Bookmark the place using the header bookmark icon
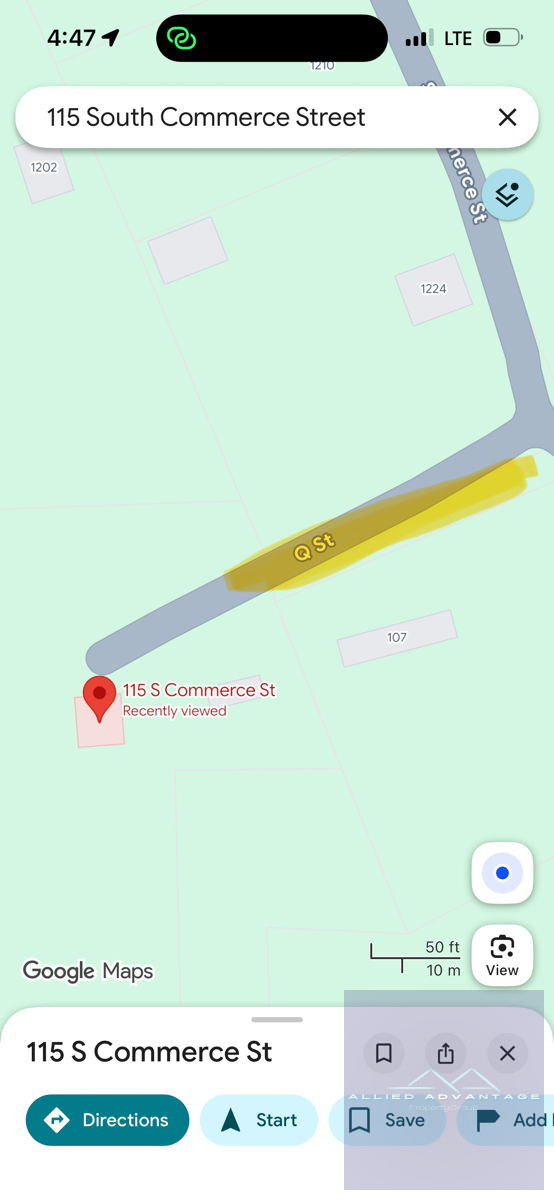 pos(383,1053)
